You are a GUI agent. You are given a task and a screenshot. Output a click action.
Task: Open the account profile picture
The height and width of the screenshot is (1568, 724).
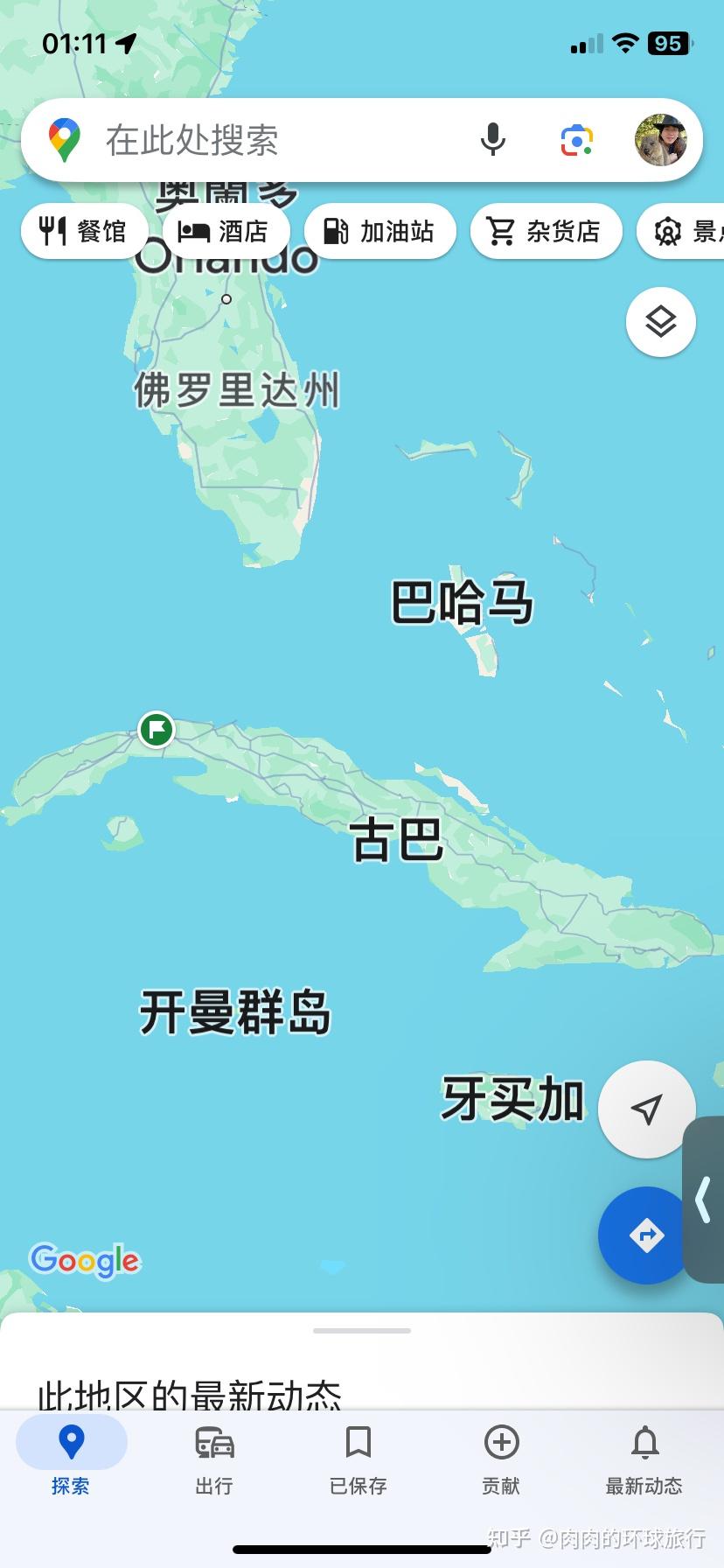pos(661,140)
